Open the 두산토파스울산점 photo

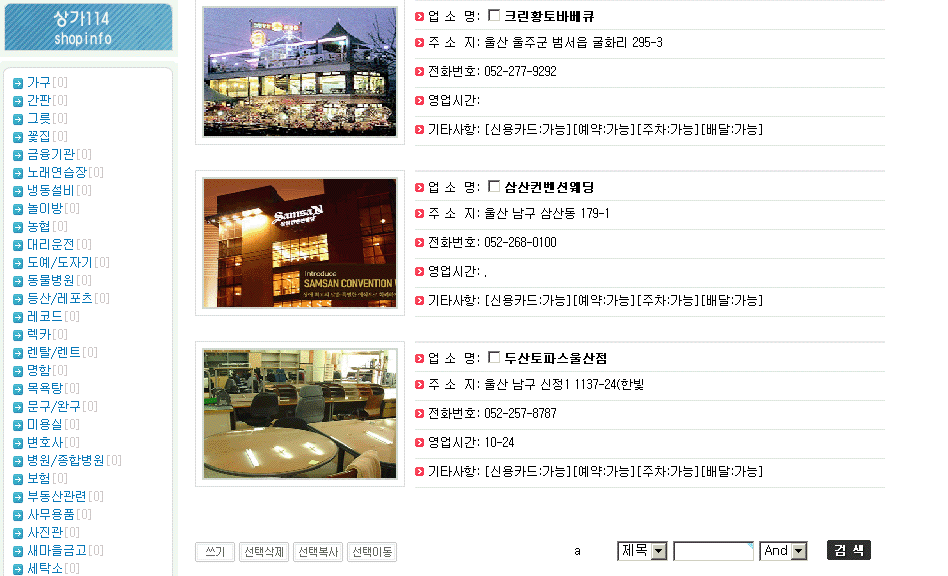coord(300,413)
